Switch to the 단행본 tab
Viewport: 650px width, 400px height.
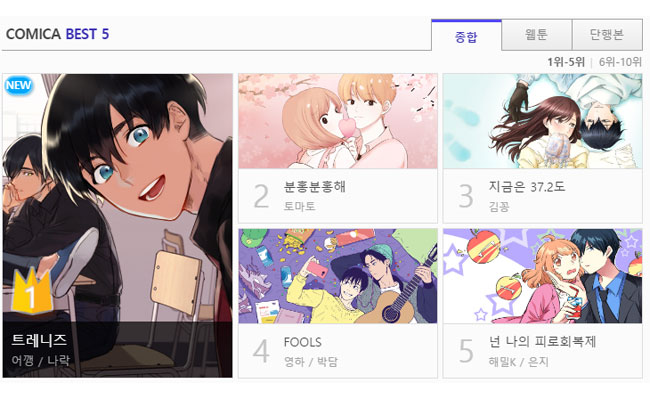click(x=607, y=35)
